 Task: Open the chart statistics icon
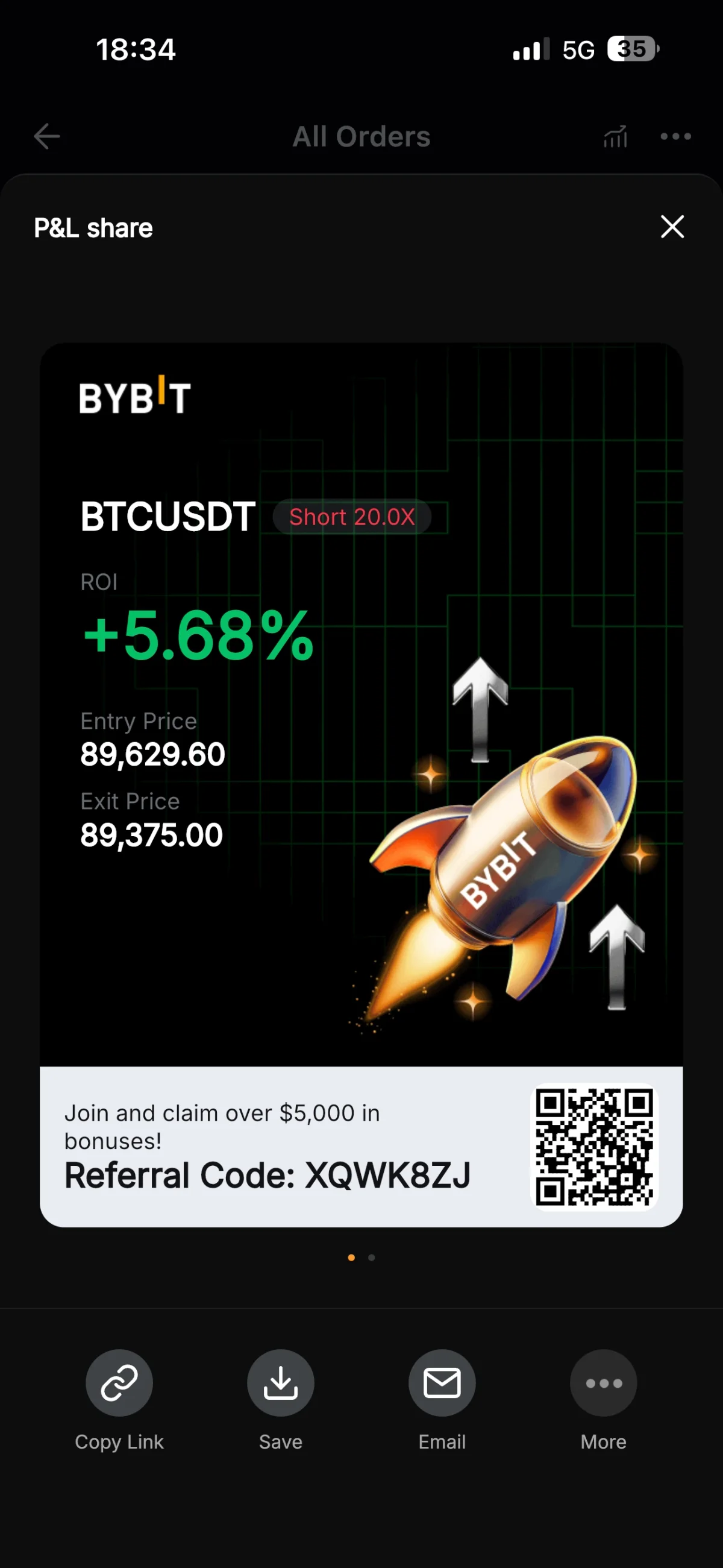tap(615, 136)
